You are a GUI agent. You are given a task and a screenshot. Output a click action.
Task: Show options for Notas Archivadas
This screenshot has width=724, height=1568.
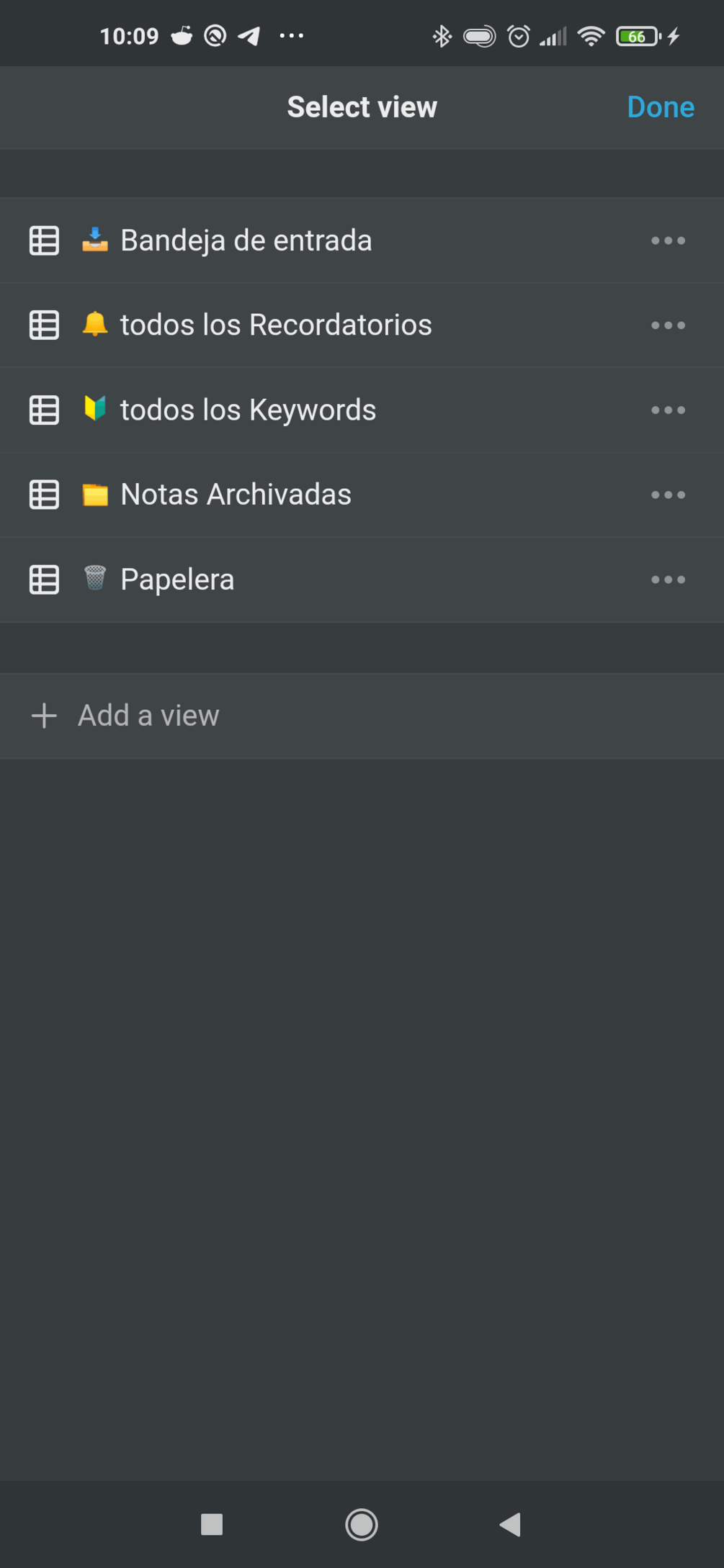[668, 495]
